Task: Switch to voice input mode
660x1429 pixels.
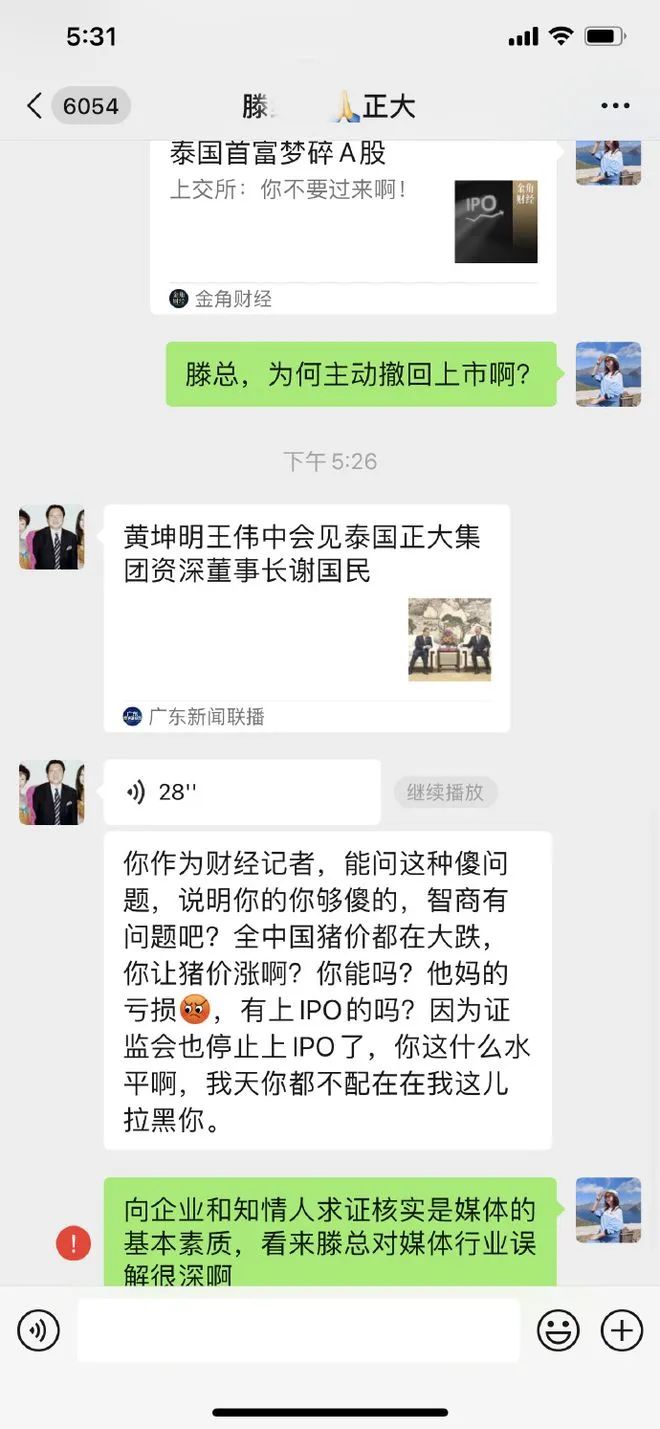Action: (38, 1330)
